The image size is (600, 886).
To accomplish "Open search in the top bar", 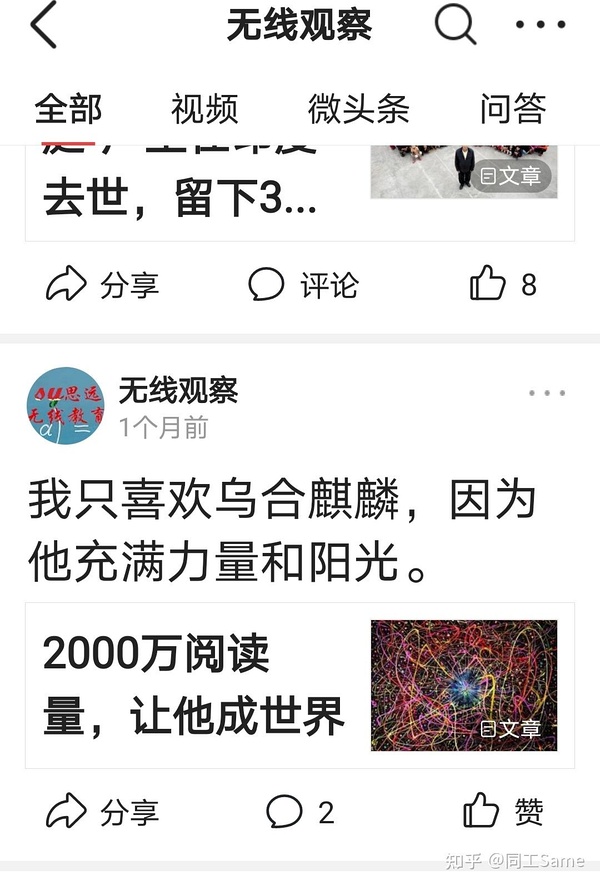I will (x=455, y=25).
